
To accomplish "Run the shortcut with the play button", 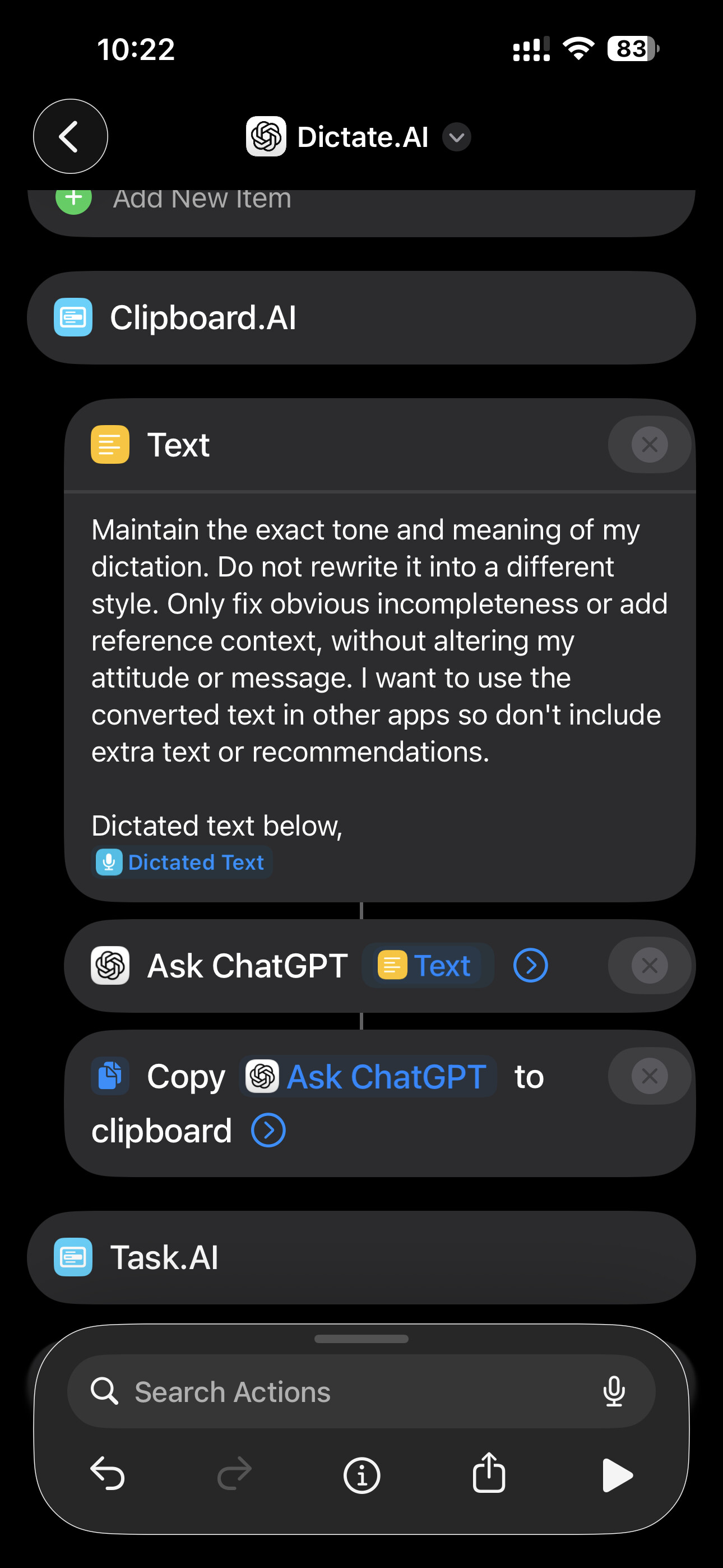I will click(x=617, y=1475).
